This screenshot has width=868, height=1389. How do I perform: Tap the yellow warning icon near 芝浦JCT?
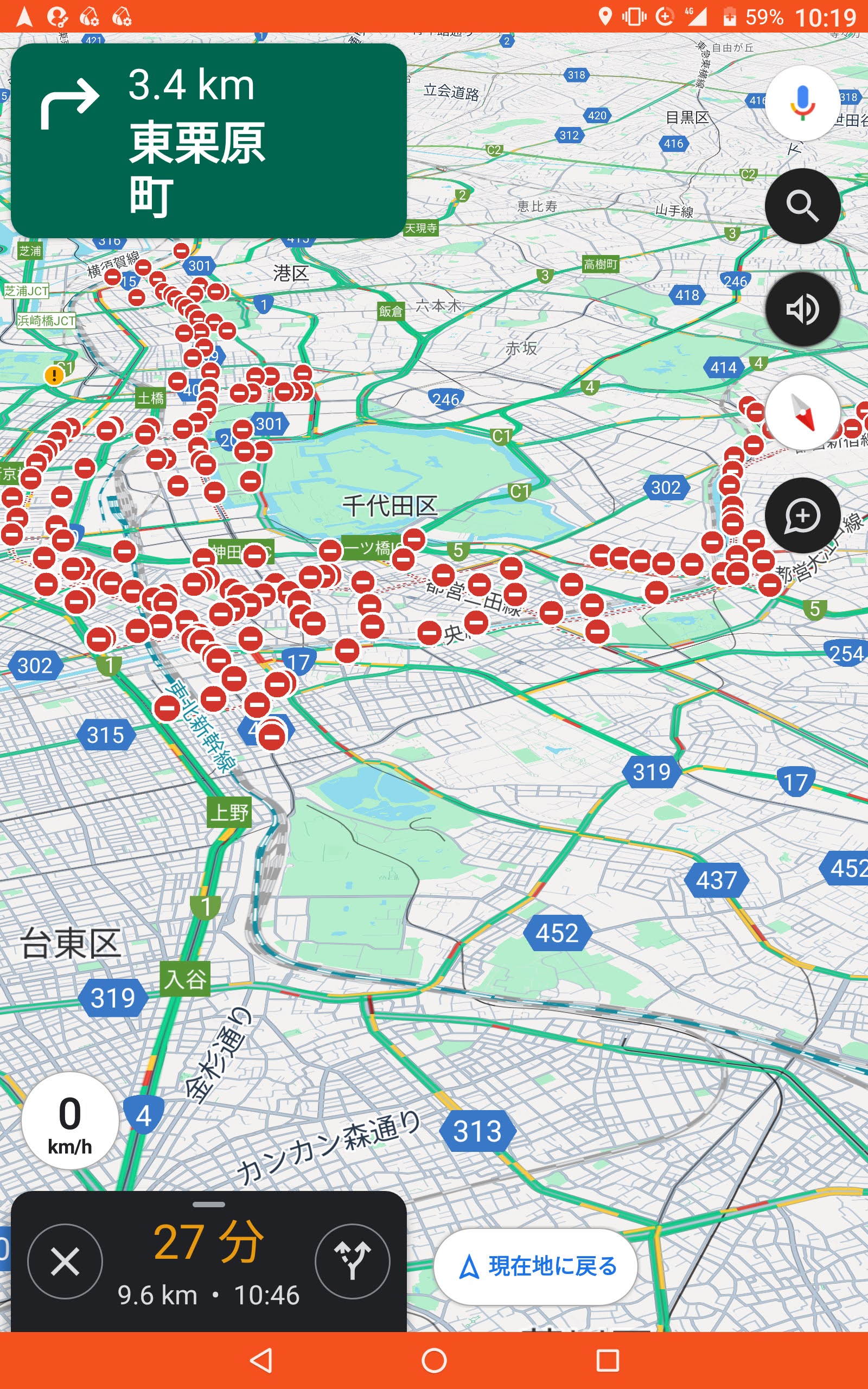click(54, 375)
